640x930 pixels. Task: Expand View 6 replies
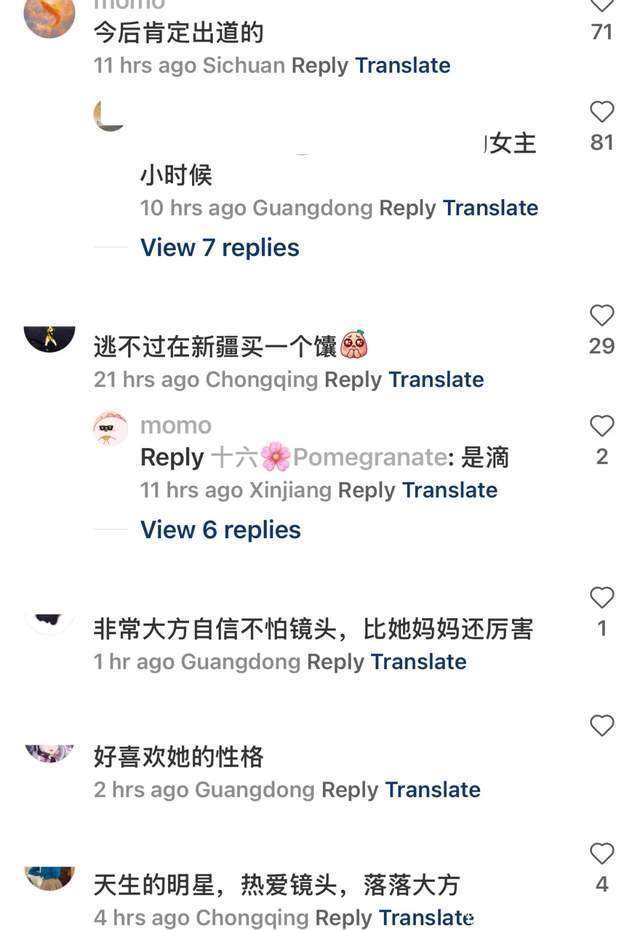click(x=220, y=530)
